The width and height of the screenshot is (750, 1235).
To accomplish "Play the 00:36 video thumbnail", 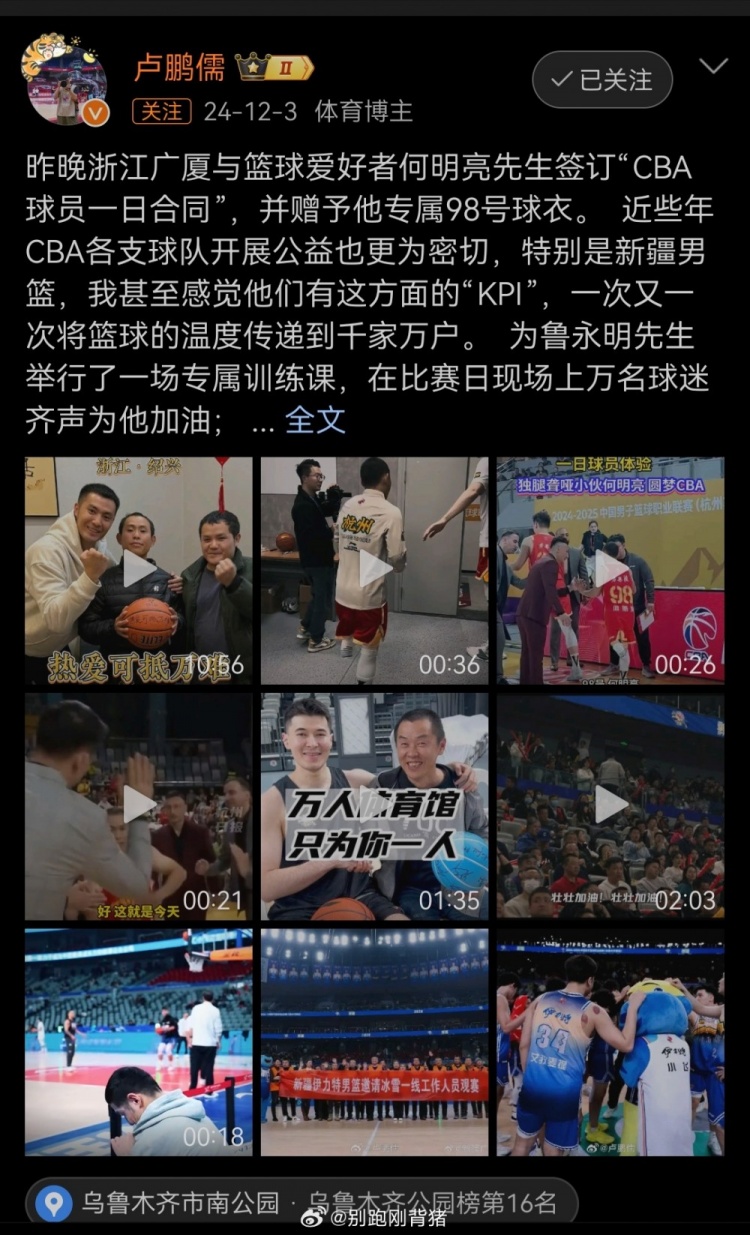I will point(375,570).
